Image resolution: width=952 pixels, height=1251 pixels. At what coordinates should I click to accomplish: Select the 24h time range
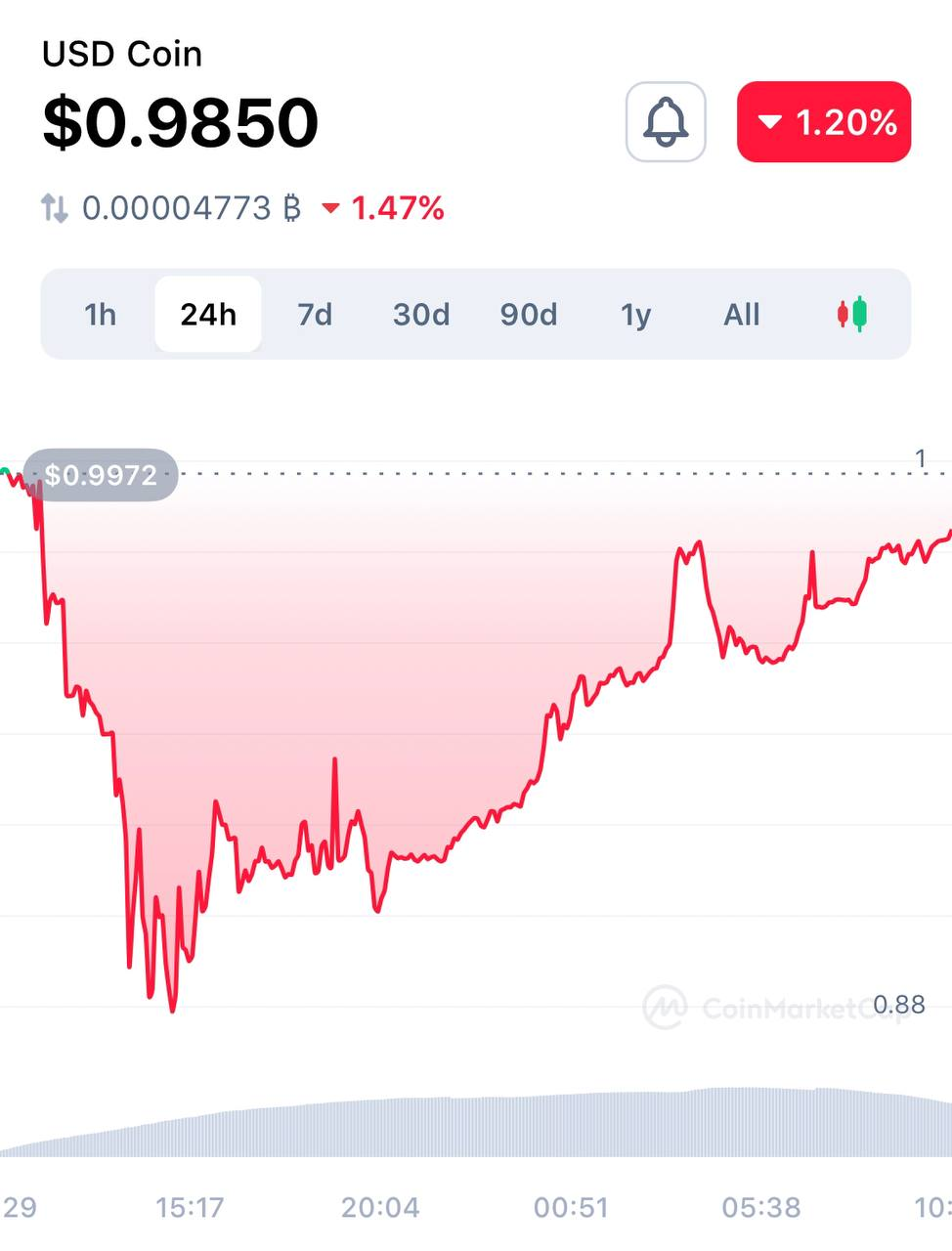208,315
